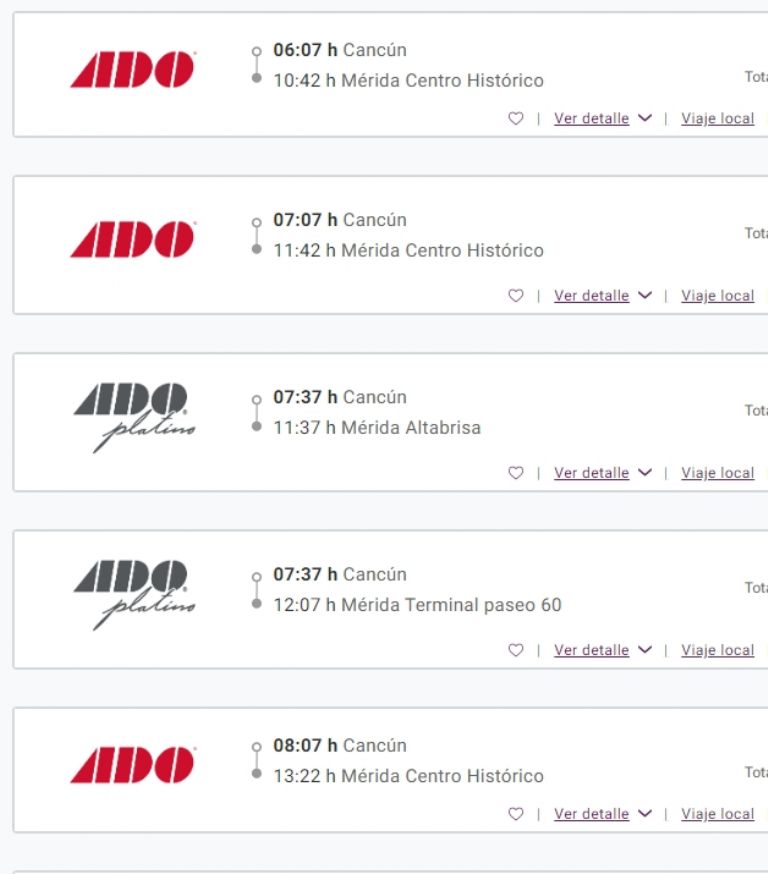Open Viaje local on Terminal paseo 60 trip
The height and width of the screenshot is (874, 768).
click(x=717, y=650)
